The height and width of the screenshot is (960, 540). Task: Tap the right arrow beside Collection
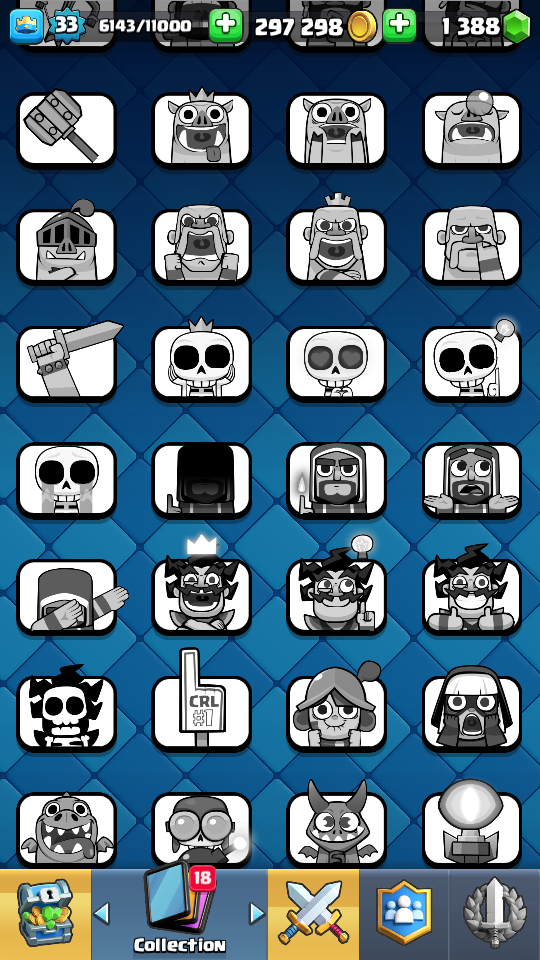coord(257,913)
